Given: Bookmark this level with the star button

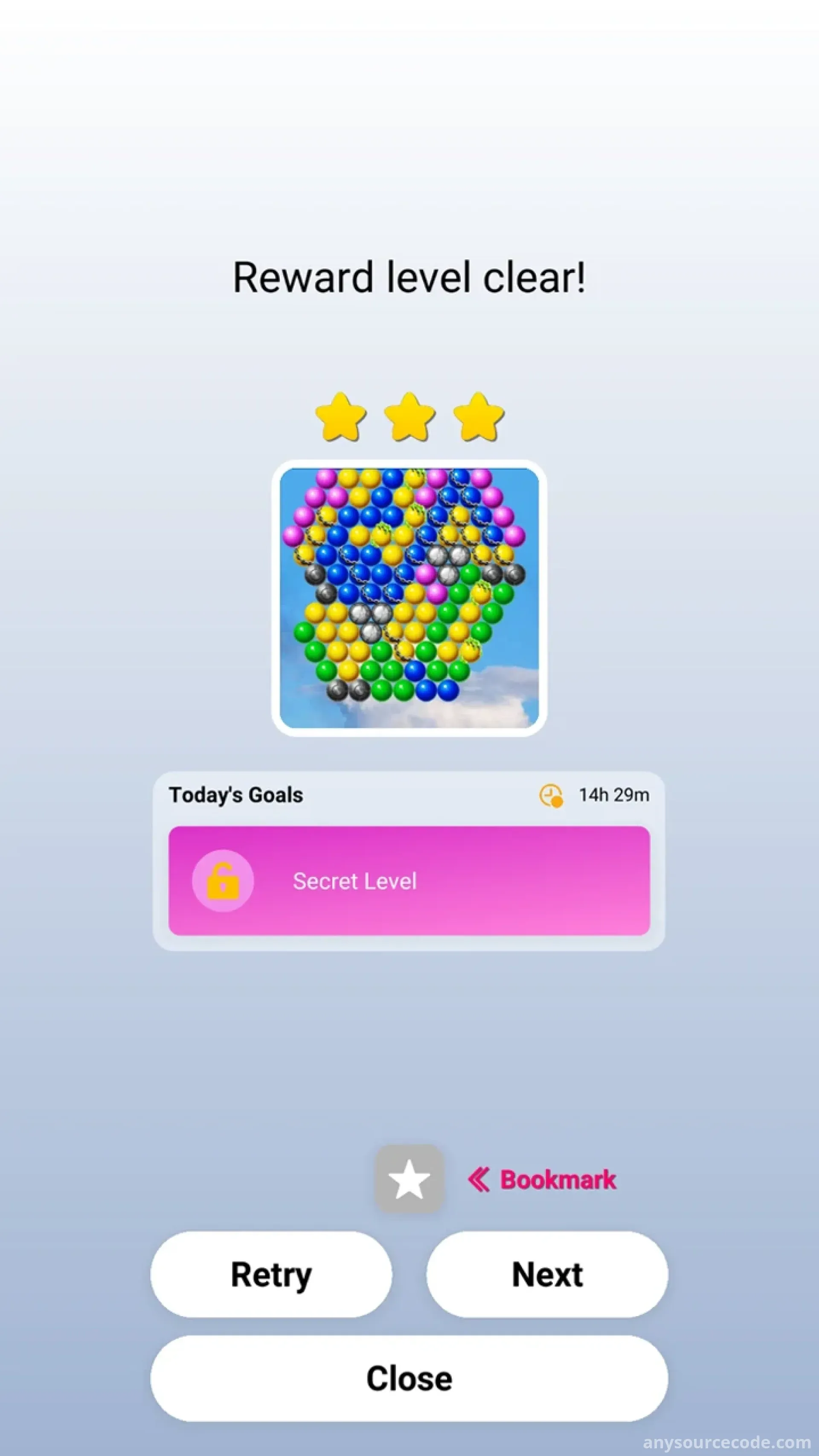Looking at the screenshot, I should point(409,1180).
